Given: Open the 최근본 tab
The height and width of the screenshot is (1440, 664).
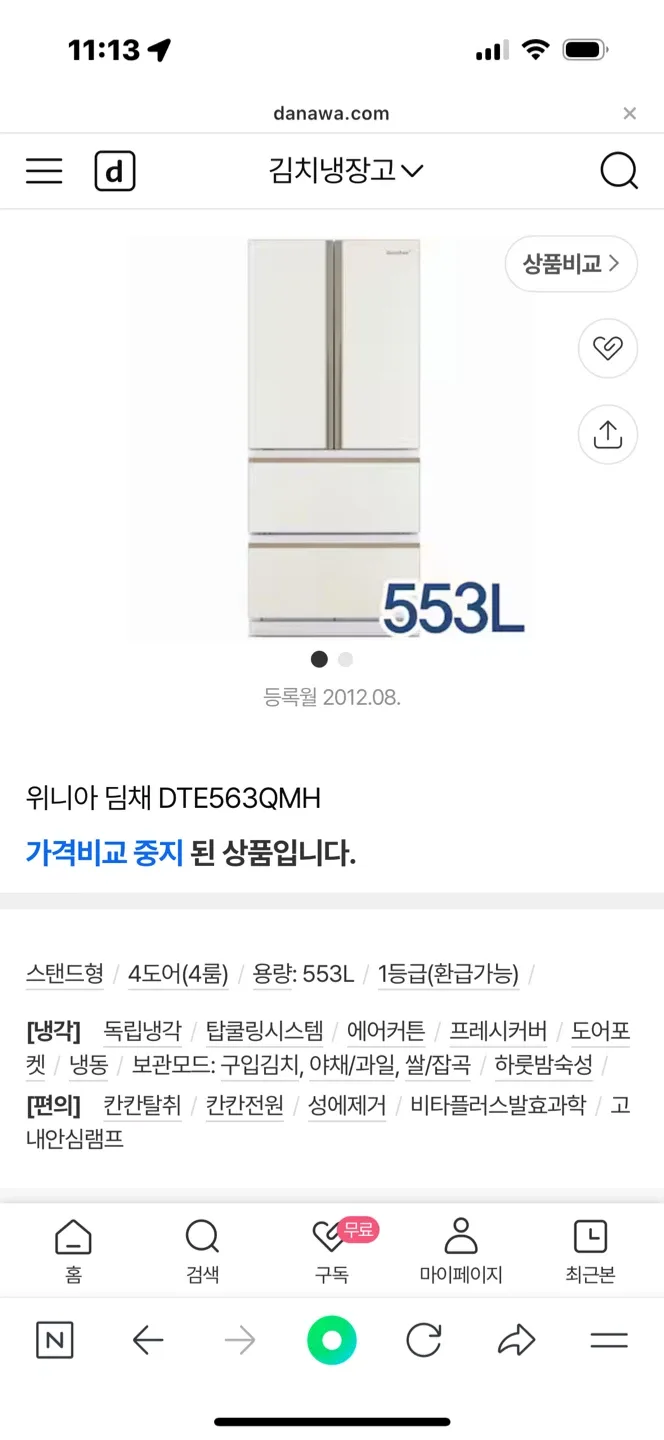Looking at the screenshot, I should click(x=590, y=1251).
